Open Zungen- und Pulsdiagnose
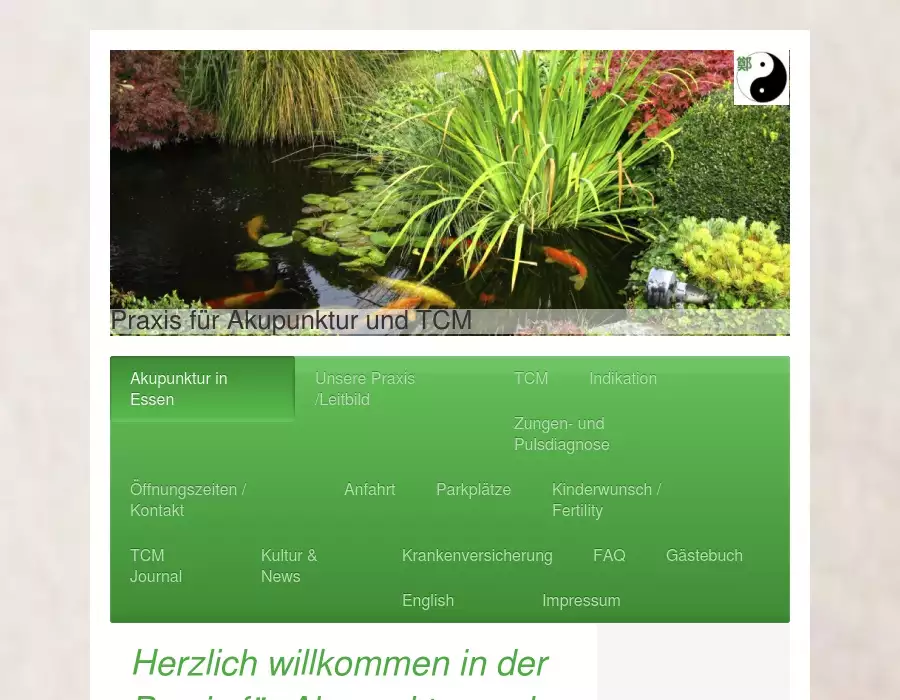Screen dimensions: 900x700 point(562,434)
